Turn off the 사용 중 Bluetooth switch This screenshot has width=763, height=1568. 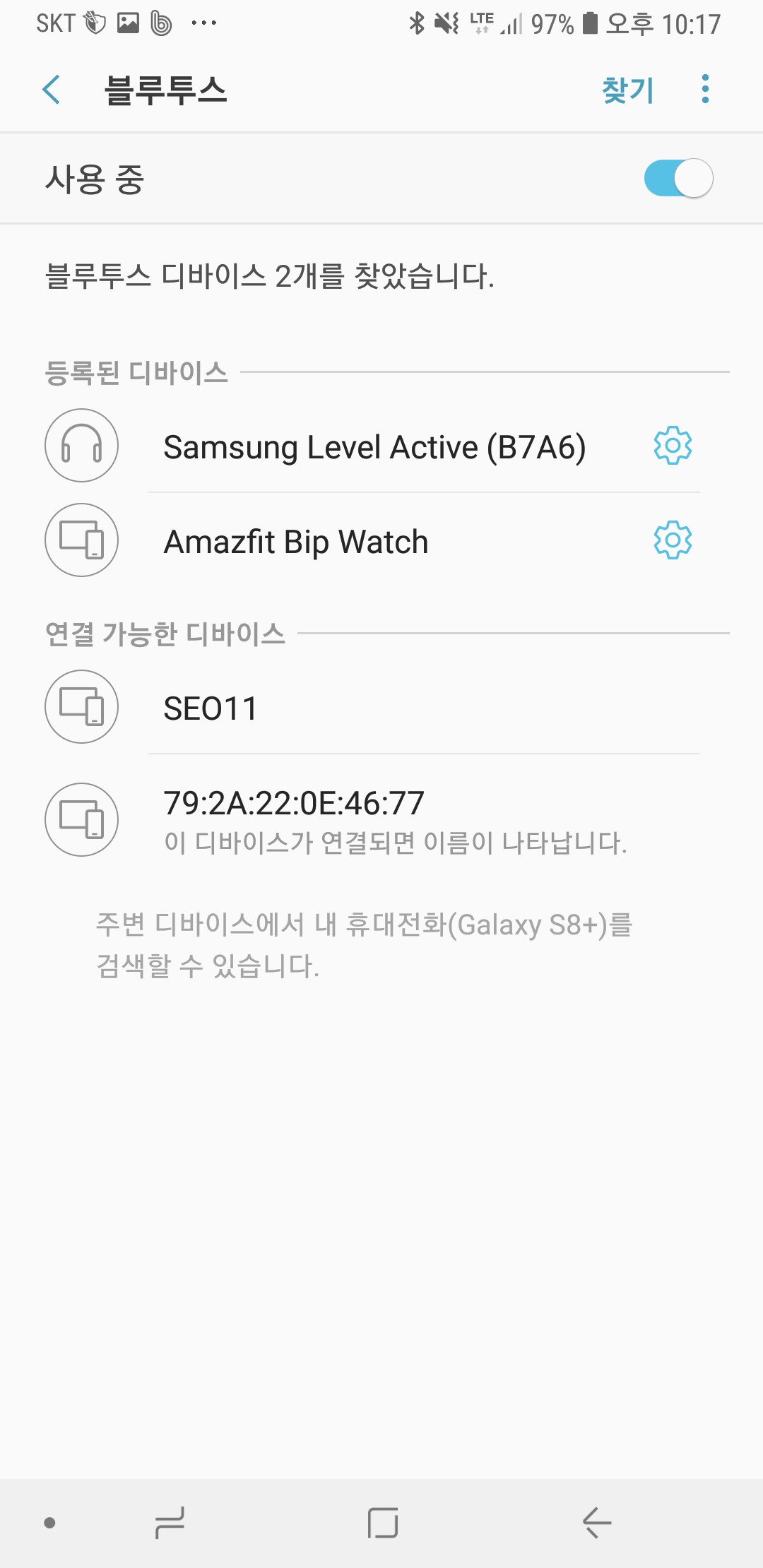pos(678,178)
